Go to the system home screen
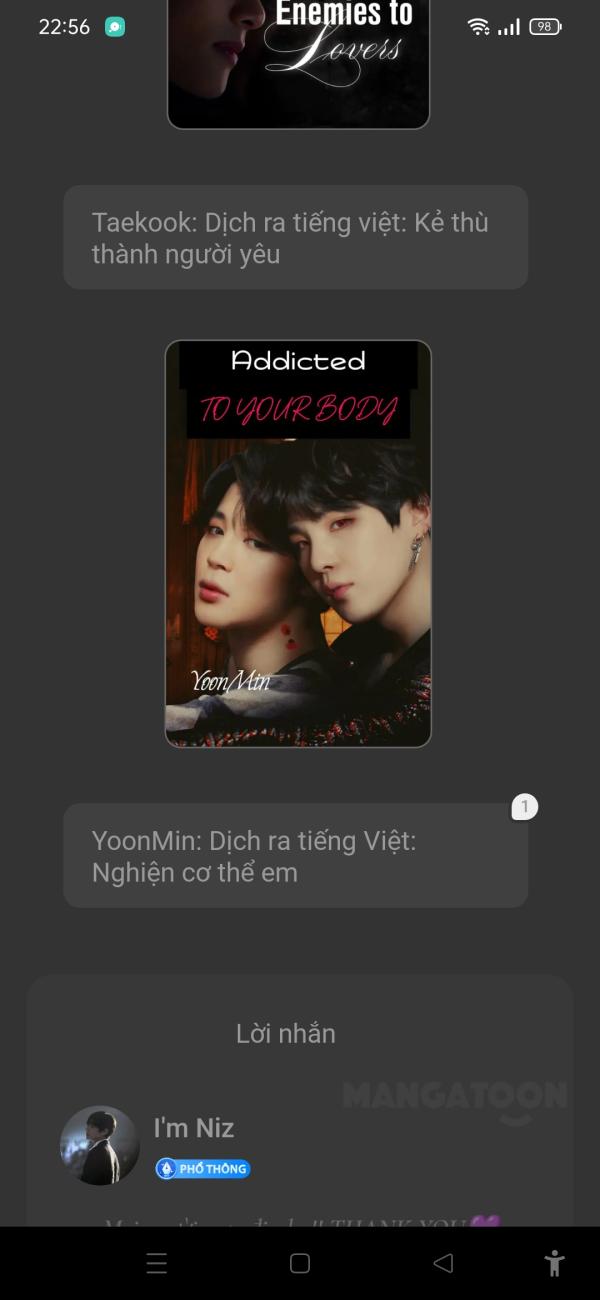 pos(300,1263)
